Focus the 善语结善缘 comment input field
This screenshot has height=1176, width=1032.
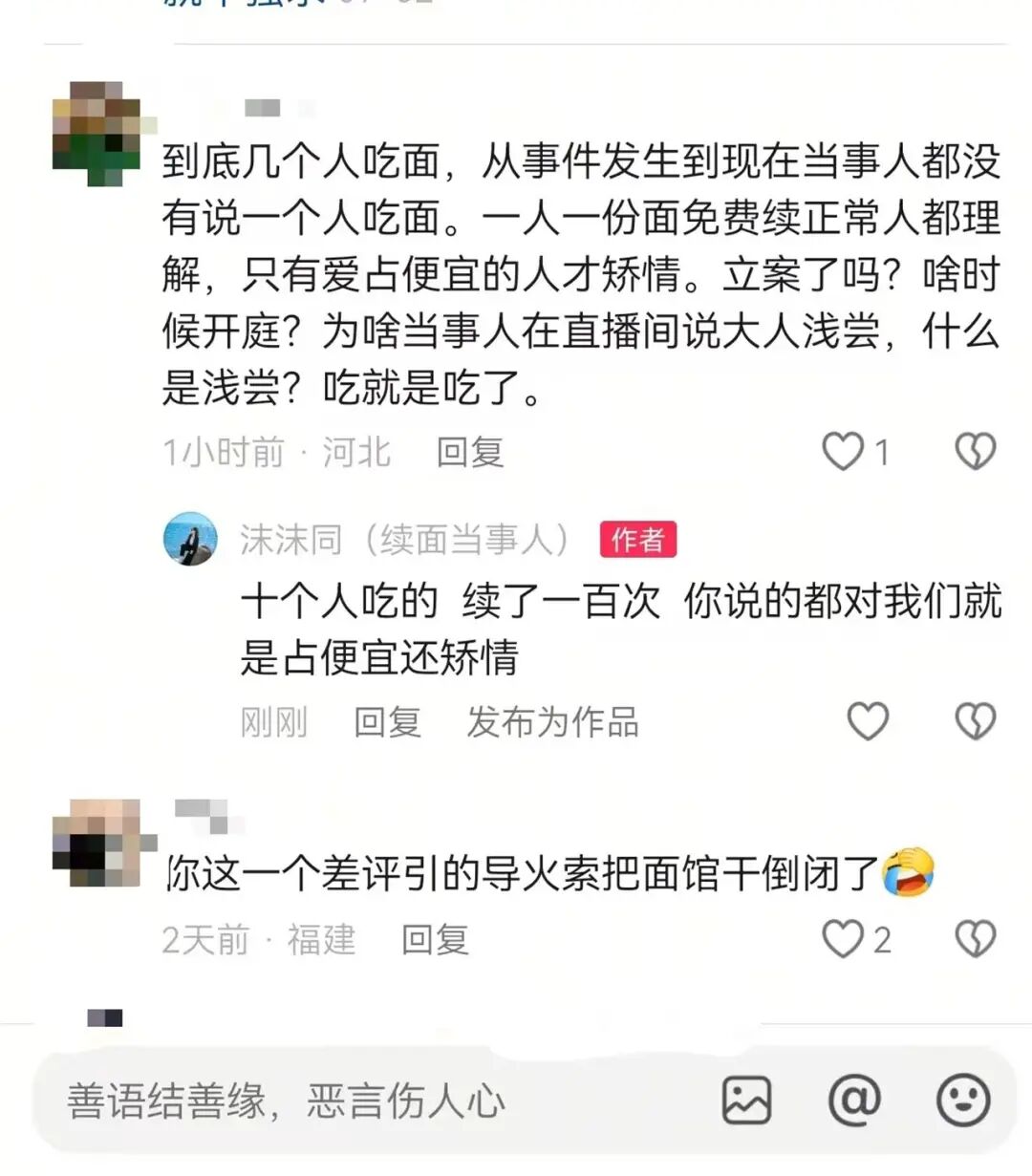363,1101
